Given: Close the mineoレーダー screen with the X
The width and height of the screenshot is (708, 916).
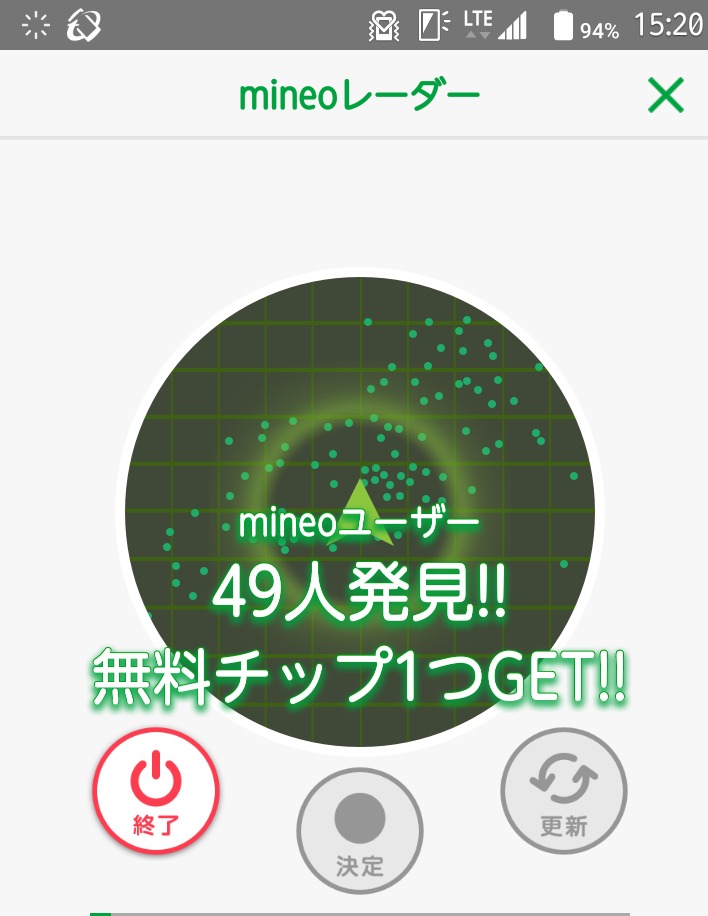Looking at the screenshot, I should coord(665,95).
